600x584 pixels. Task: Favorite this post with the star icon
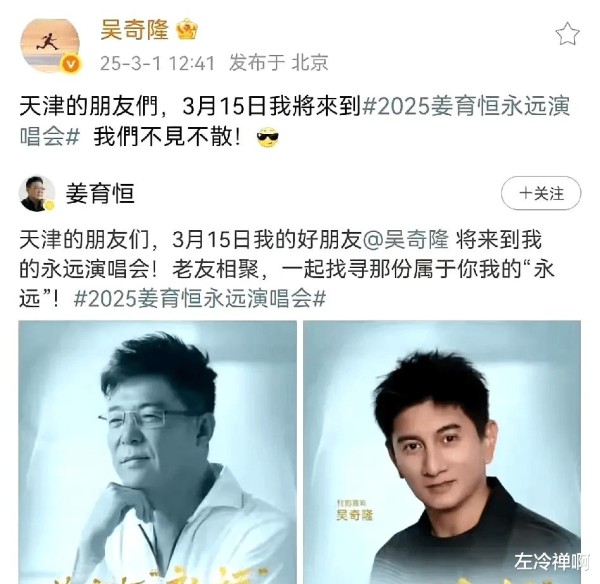[x=567, y=35]
